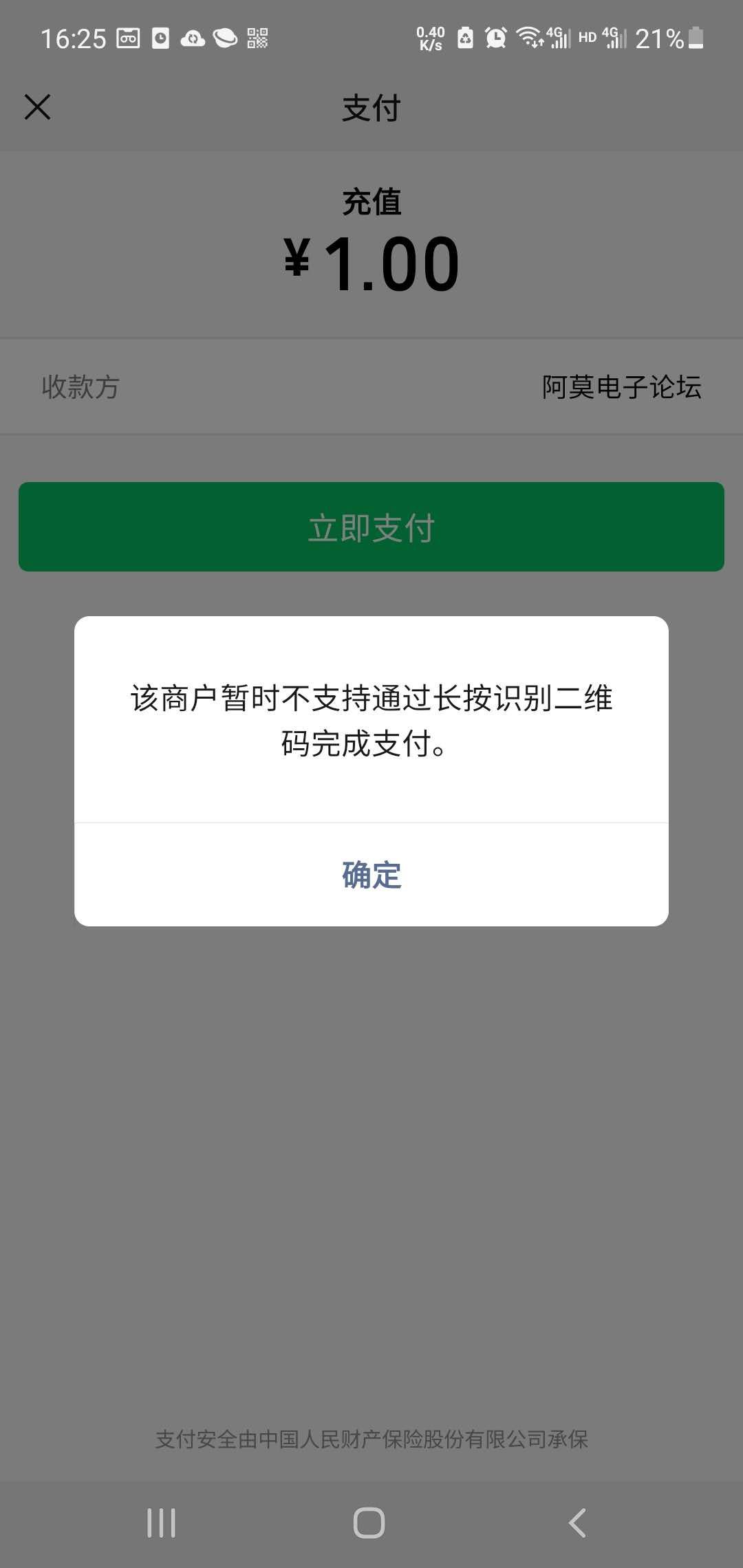
Task: Tap the cassette recorder icon in status bar
Action: (130, 38)
